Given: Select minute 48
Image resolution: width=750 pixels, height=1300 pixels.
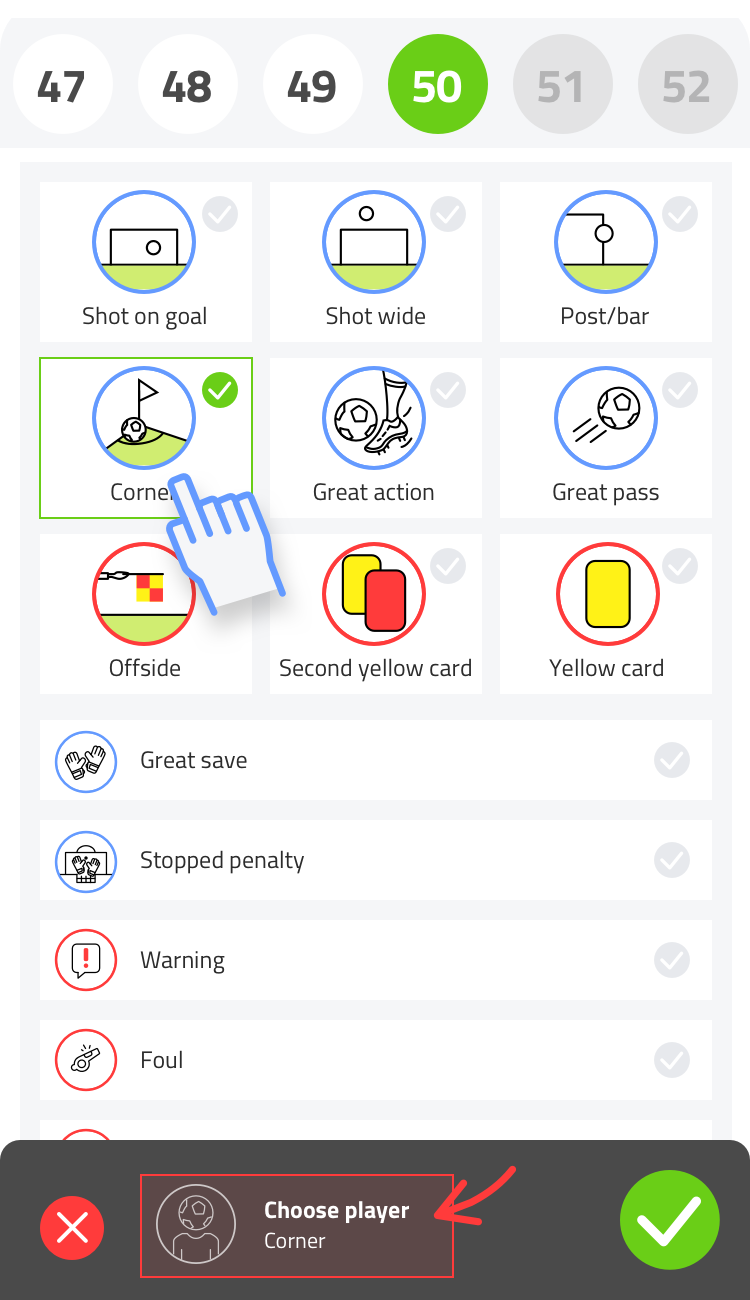Looking at the screenshot, I should (x=187, y=86).
